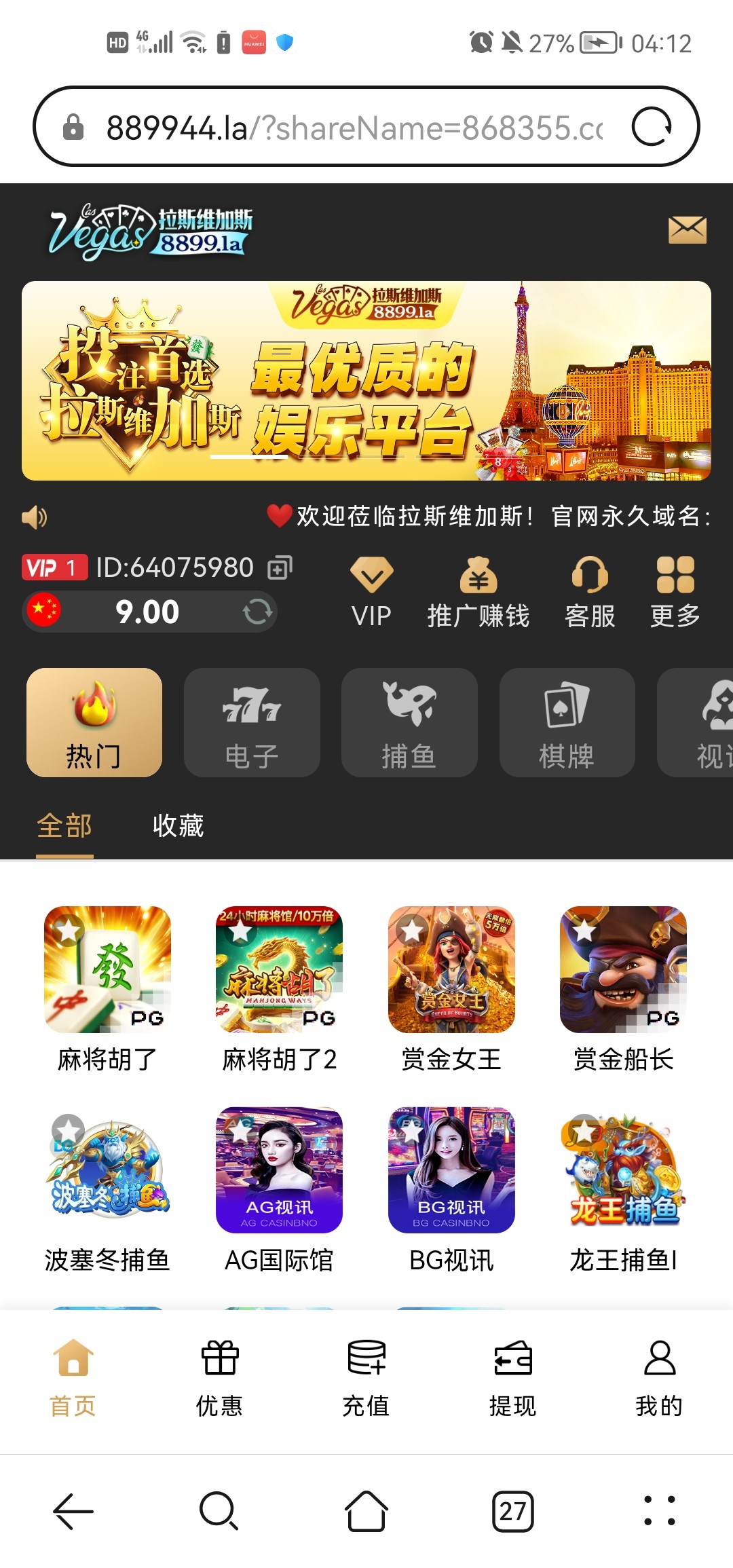This screenshot has width=733, height=1568.
Task: Open the 更多 menu
Action: (x=675, y=591)
